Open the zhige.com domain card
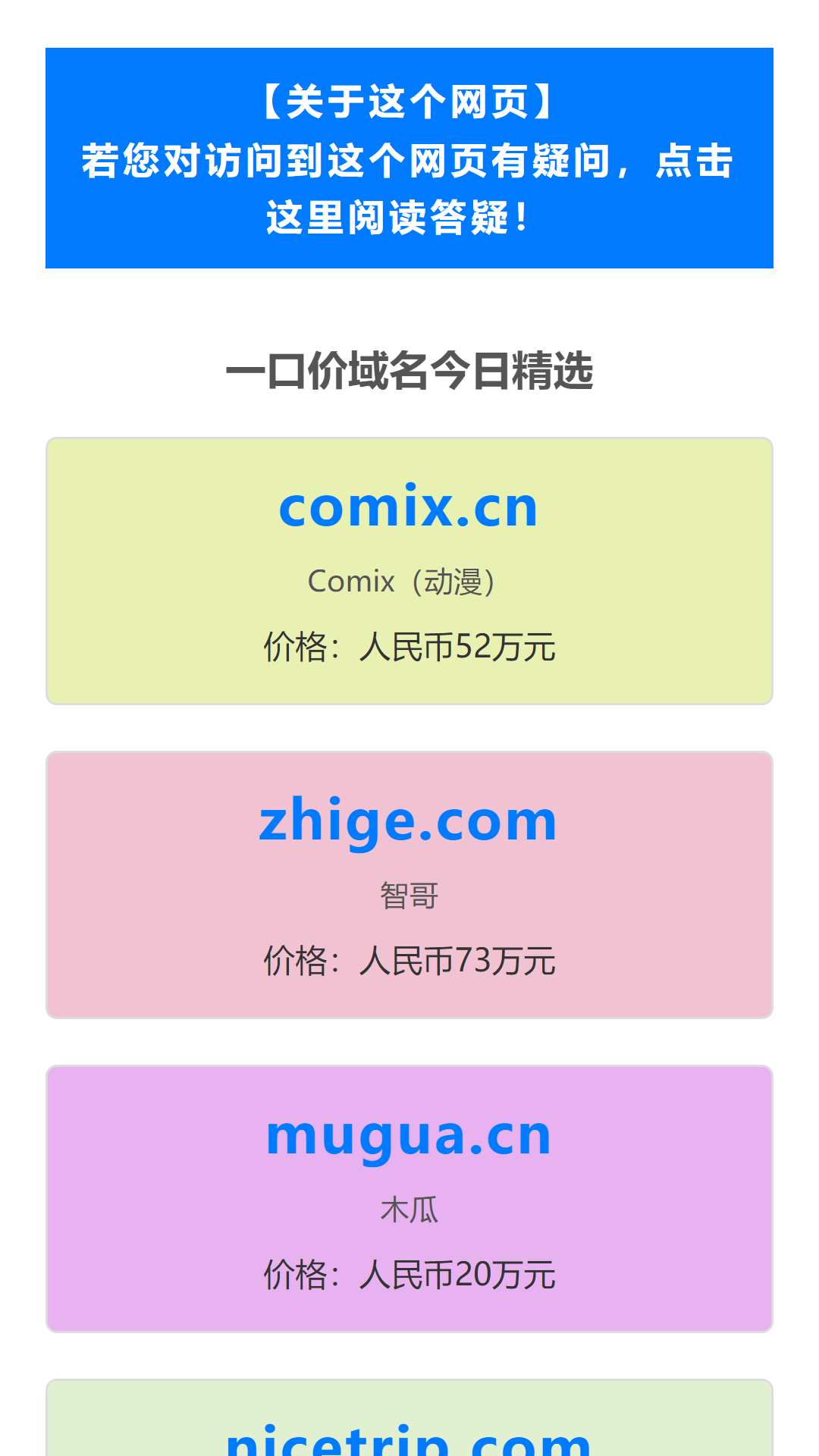 click(x=409, y=885)
